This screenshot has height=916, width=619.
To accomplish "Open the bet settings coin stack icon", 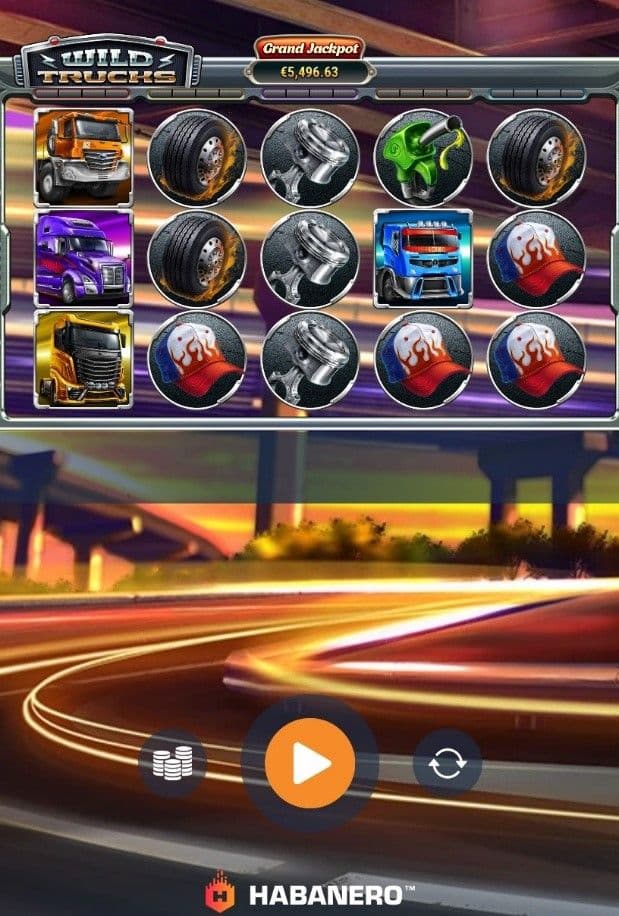I will point(172,764).
